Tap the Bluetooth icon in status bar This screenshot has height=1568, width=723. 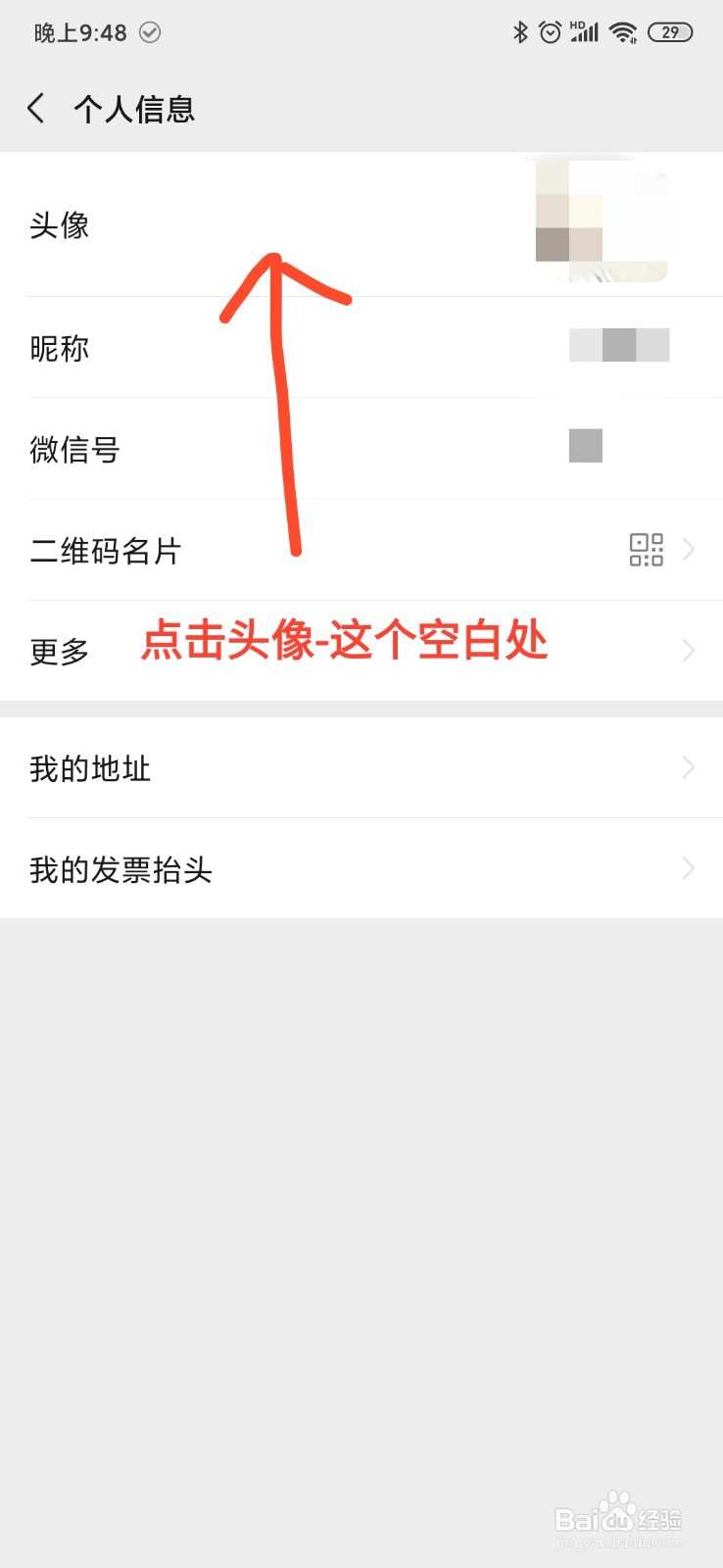pos(522,31)
